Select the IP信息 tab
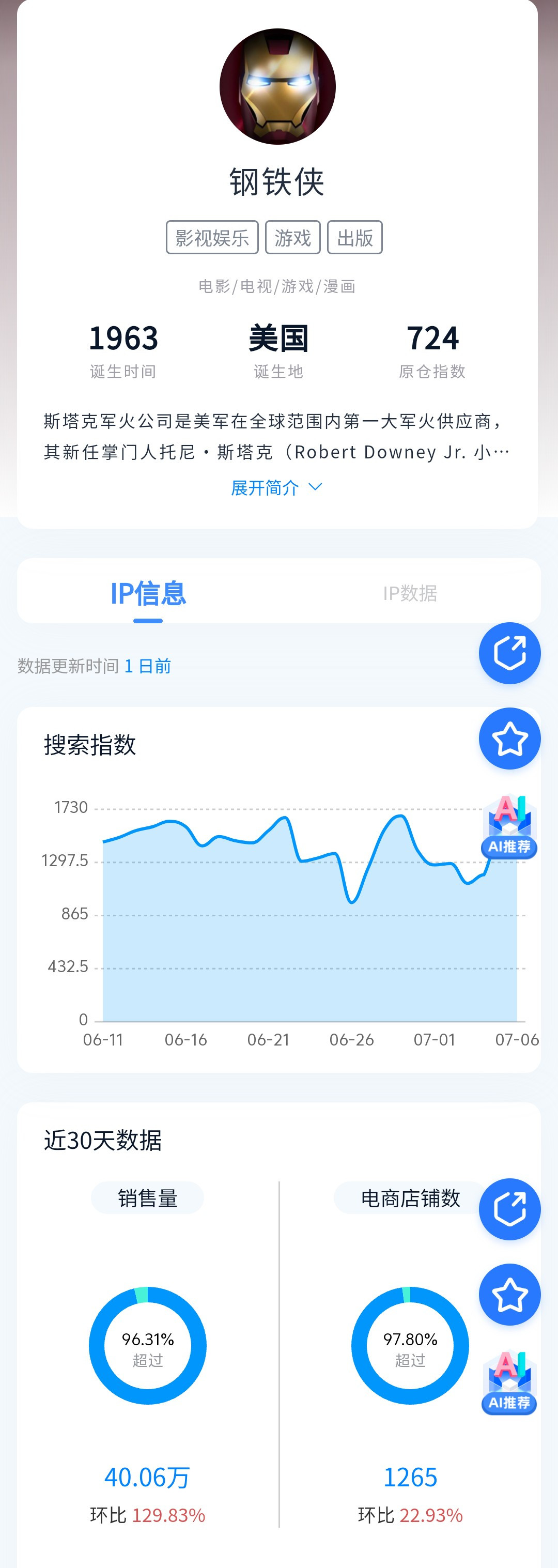 pos(148,592)
